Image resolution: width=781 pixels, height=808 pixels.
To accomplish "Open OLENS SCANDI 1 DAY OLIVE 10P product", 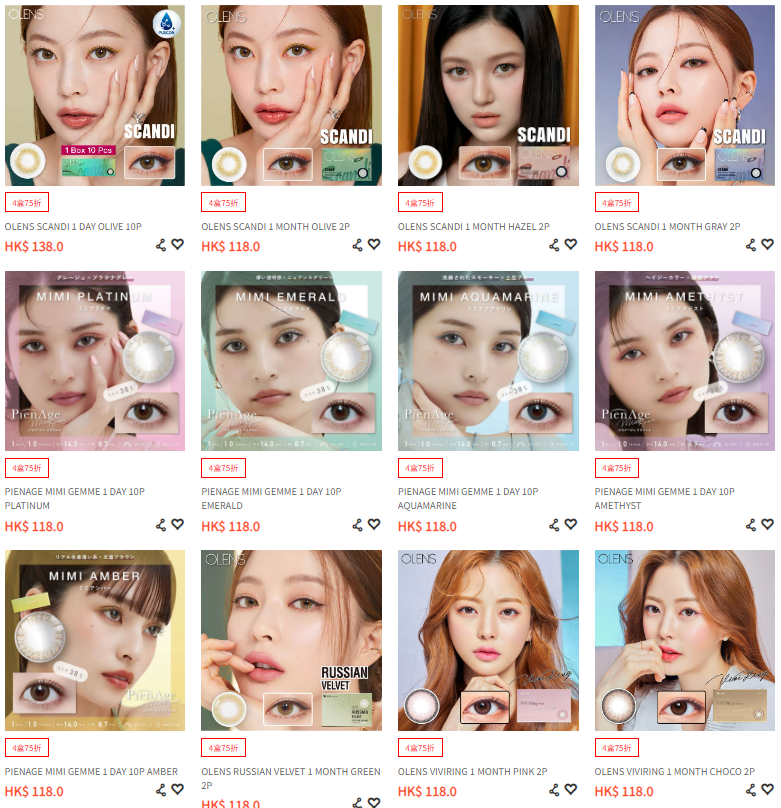I will (94, 95).
